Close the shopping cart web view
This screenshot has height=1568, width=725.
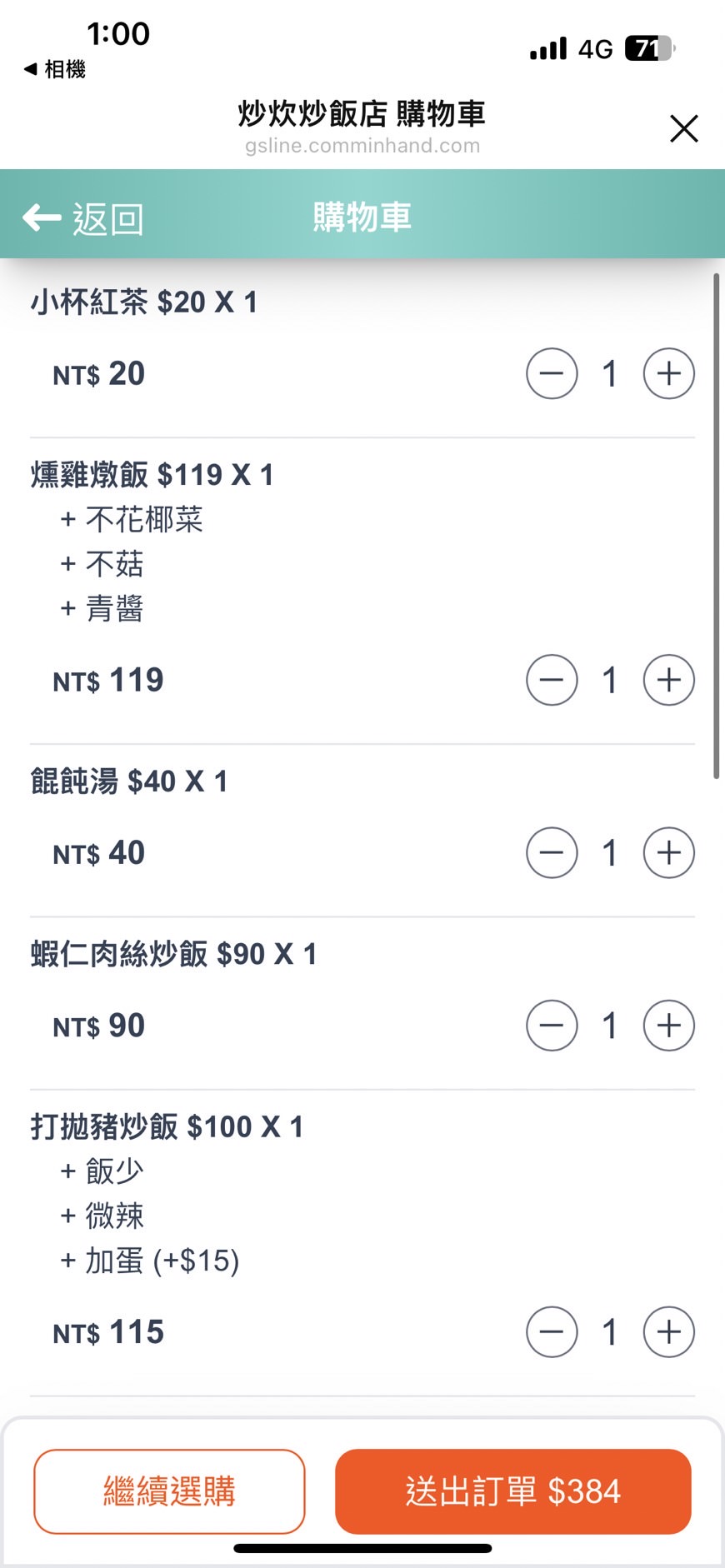click(x=683, y=128)
